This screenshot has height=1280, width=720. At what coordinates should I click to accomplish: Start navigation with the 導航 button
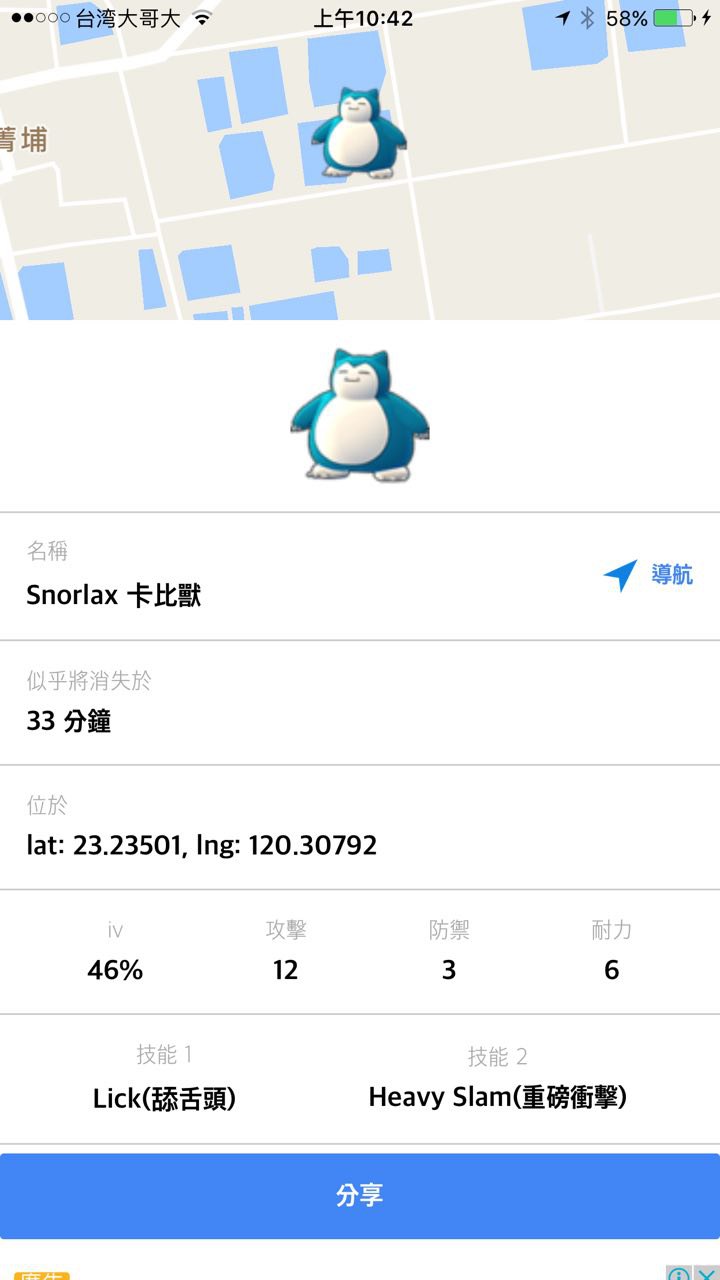click(x=648, y=575)
